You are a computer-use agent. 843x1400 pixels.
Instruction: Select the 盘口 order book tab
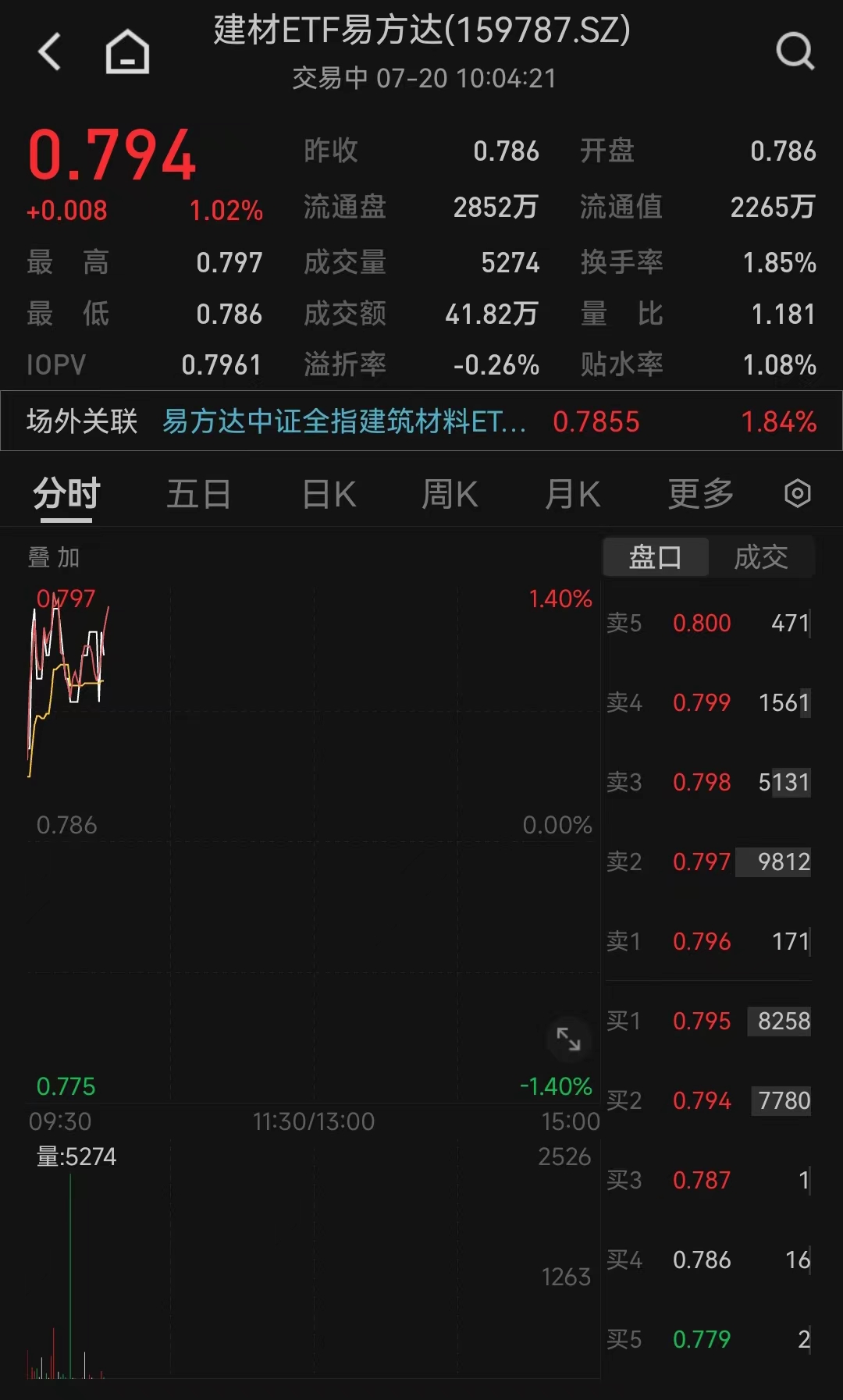[x=656, y=556]
